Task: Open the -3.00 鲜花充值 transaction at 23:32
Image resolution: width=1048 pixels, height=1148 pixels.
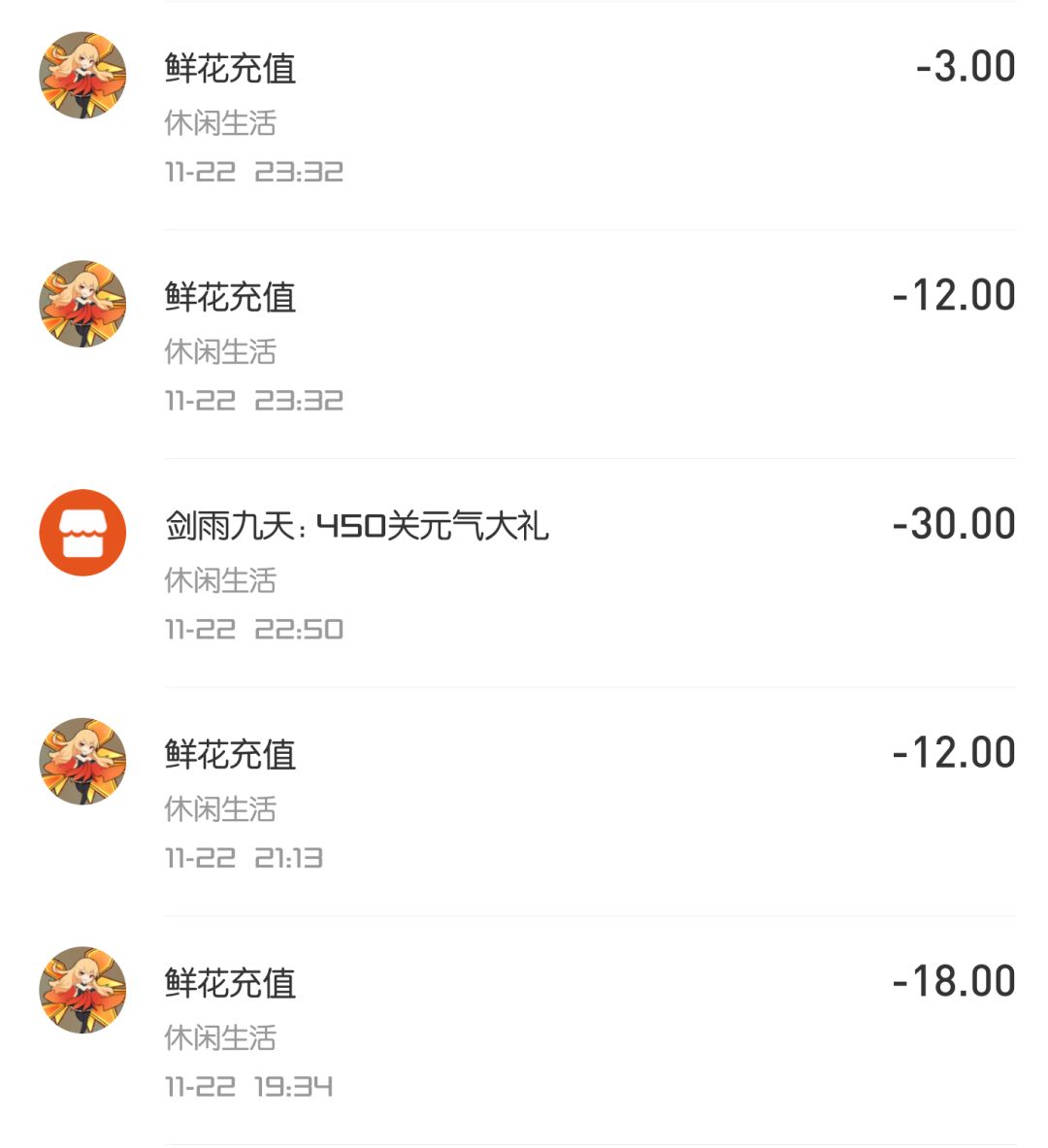Action: 524,116
